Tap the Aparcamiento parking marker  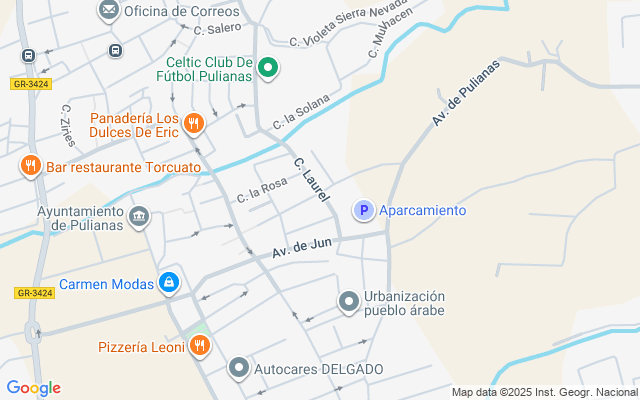click(x=364, y=210)
